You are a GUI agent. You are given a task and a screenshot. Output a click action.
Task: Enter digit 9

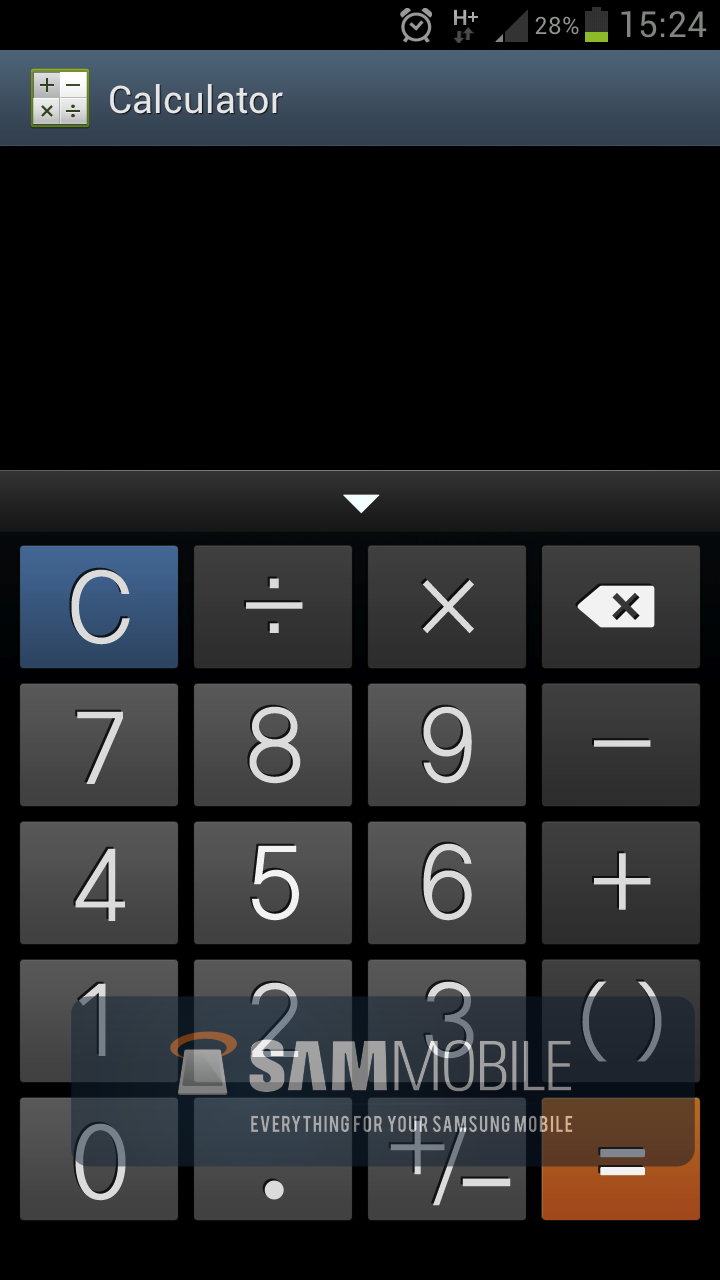click(x=447, y=745)
